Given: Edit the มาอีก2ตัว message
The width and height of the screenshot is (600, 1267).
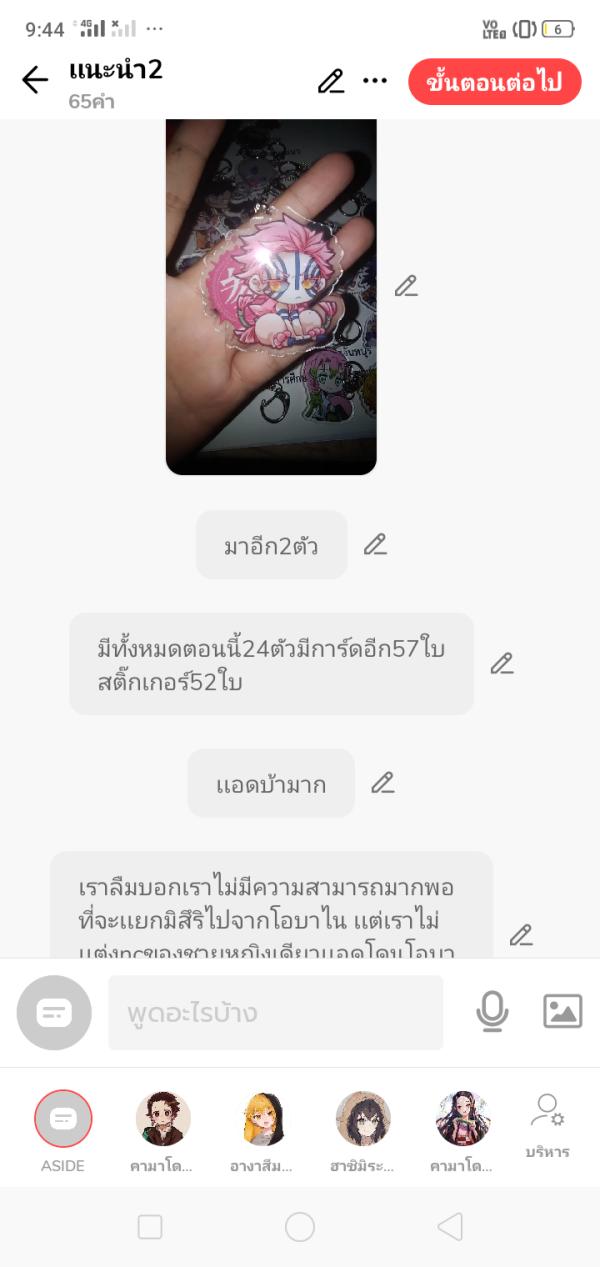Looking at the screenshot, I should (x=375, y=545).
